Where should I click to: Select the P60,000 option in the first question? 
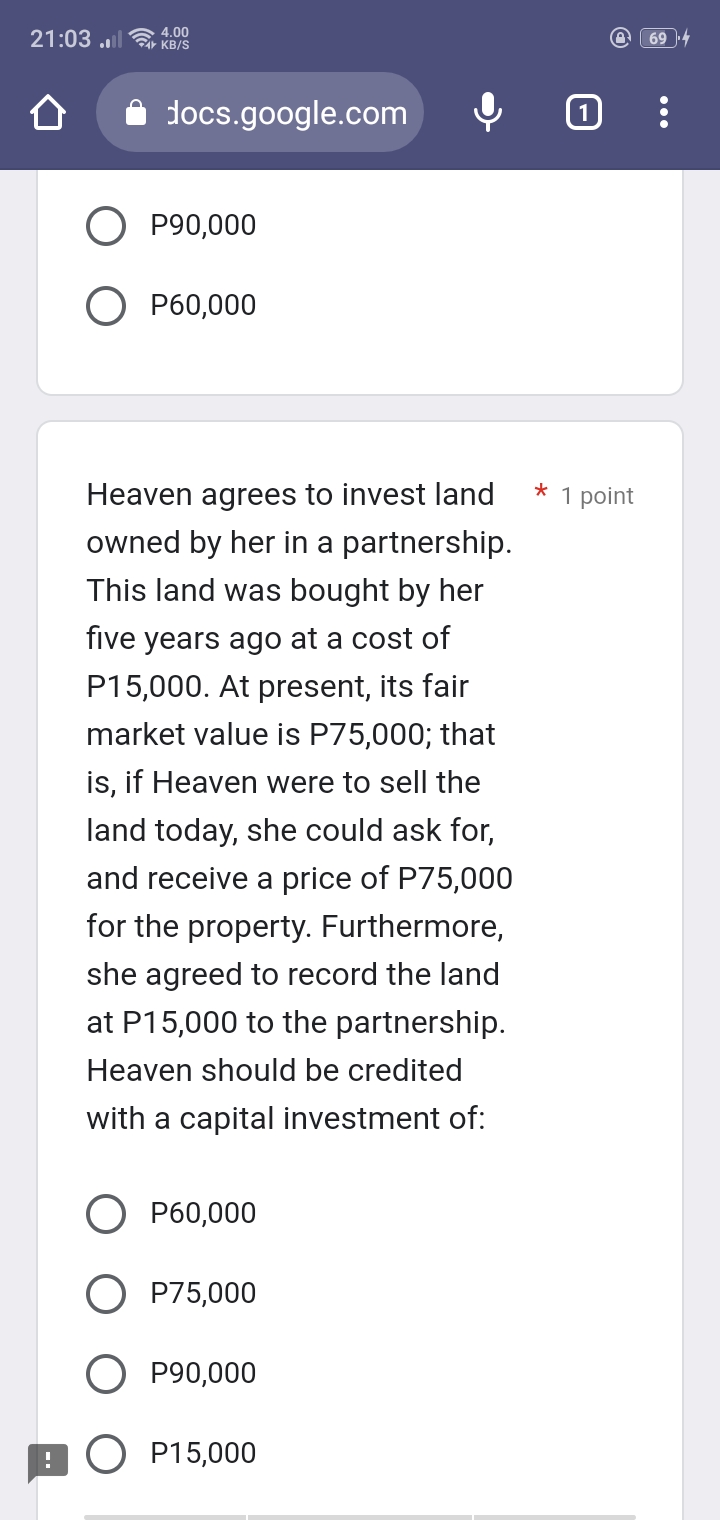tap(106, 305)
